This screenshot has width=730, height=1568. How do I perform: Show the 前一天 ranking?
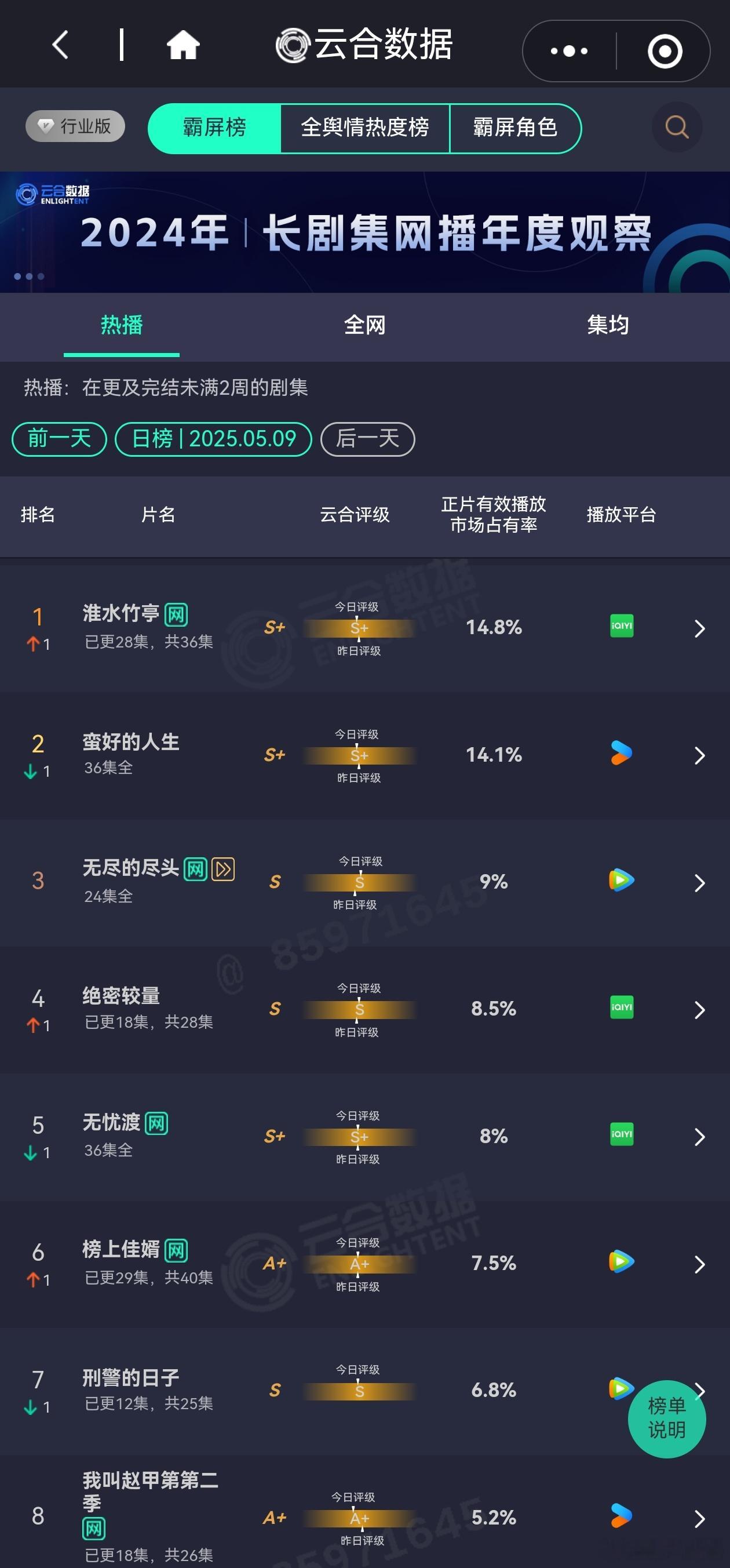(x=59, y=439)
